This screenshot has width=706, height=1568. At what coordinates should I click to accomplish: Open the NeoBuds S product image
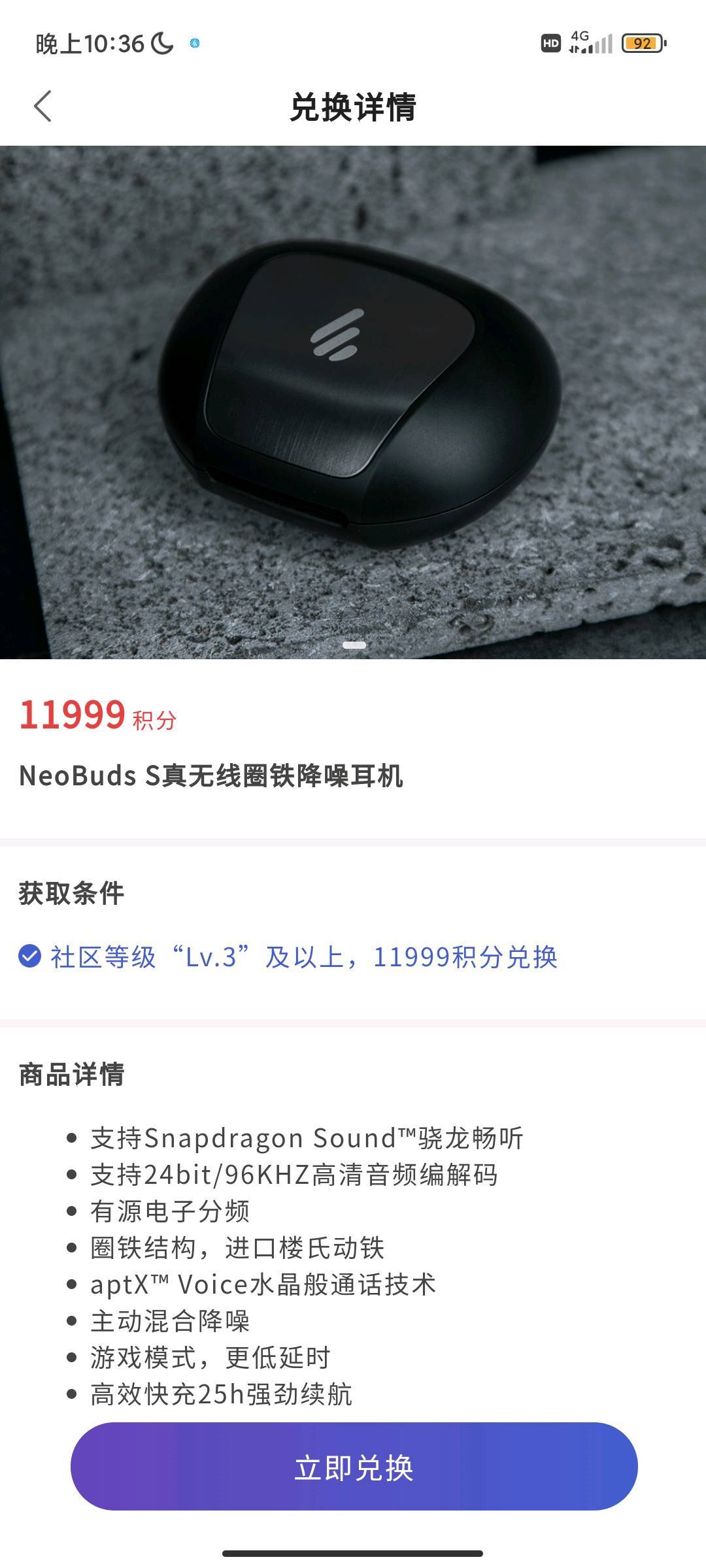tap(353, 402)
